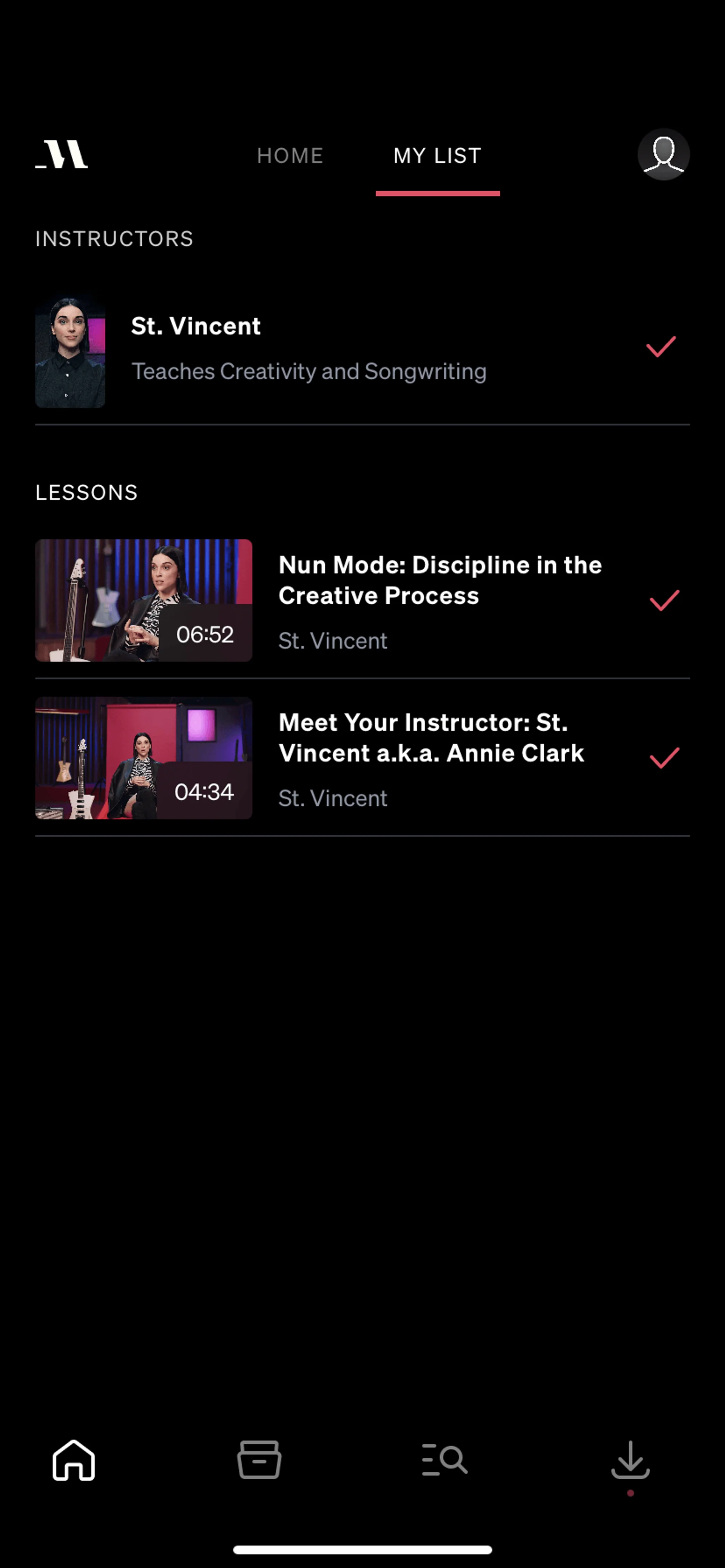Tap the MasterClass logo
725x1568 pixels.
click(x=62, y=155)
